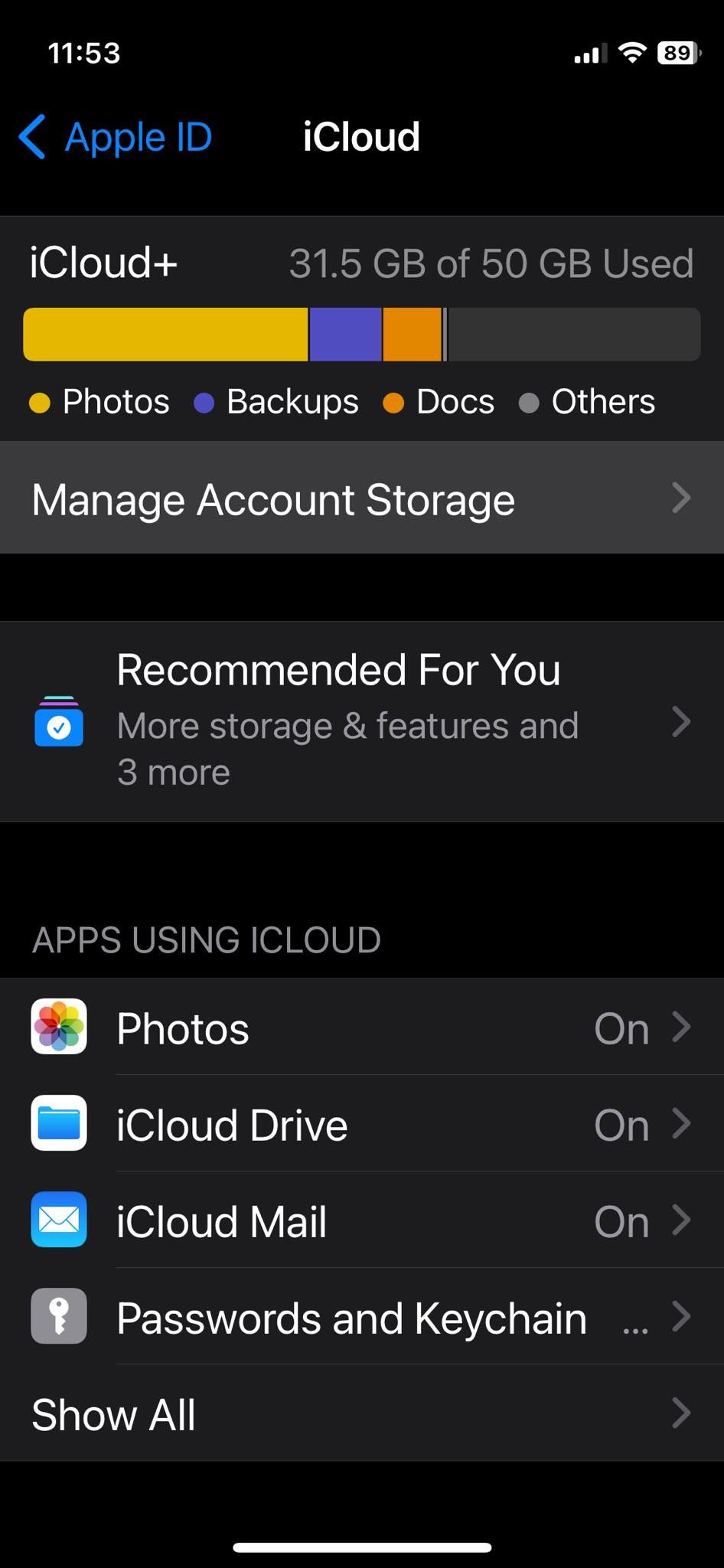Image resolution: width=724 pixels, height=1568 pixels.
Task: Click the Passwords and Keychain key icon
Action: 59,1317
